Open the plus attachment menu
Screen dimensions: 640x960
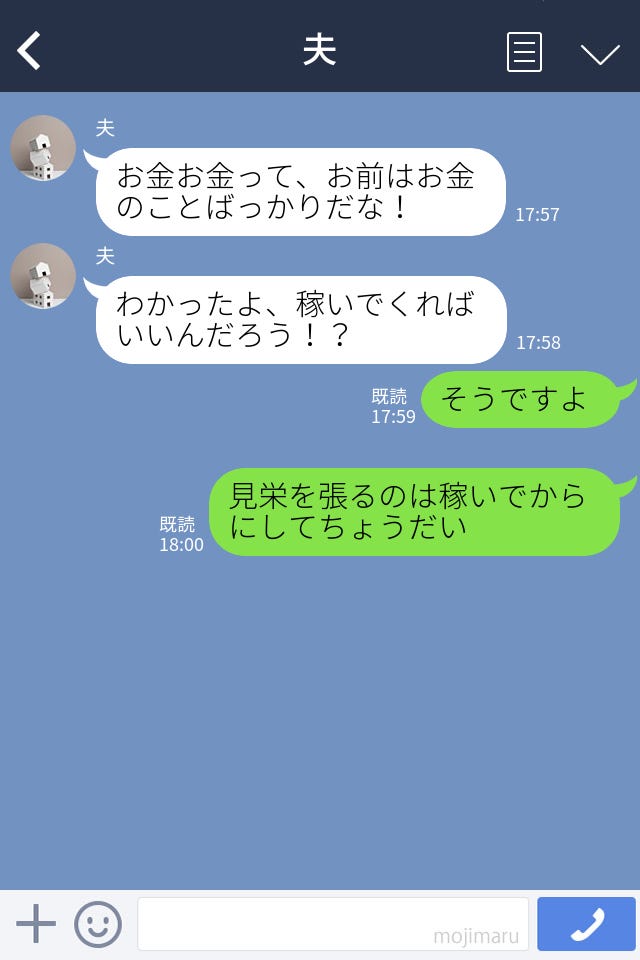coord(36,924)
